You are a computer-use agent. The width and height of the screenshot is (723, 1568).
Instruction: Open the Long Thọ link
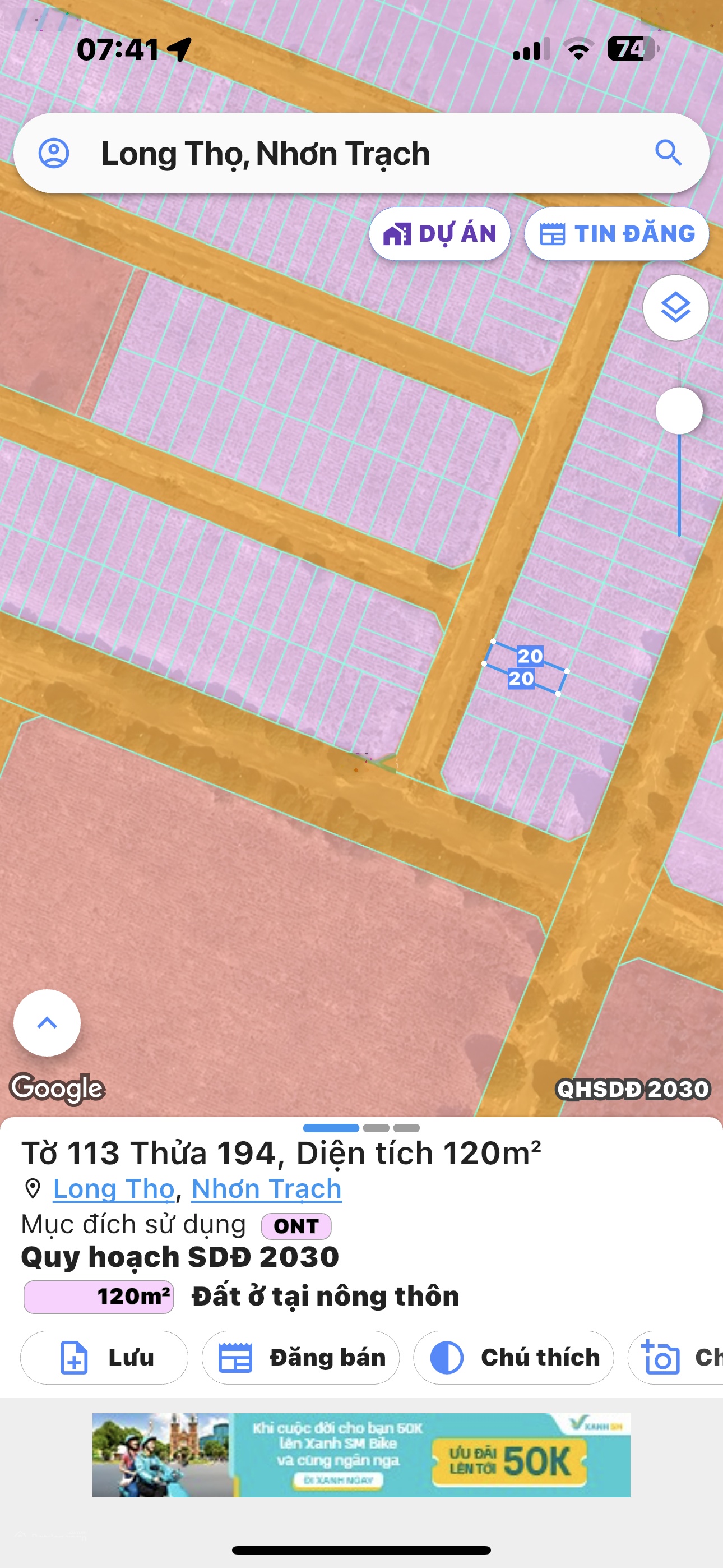point(114,1189)
